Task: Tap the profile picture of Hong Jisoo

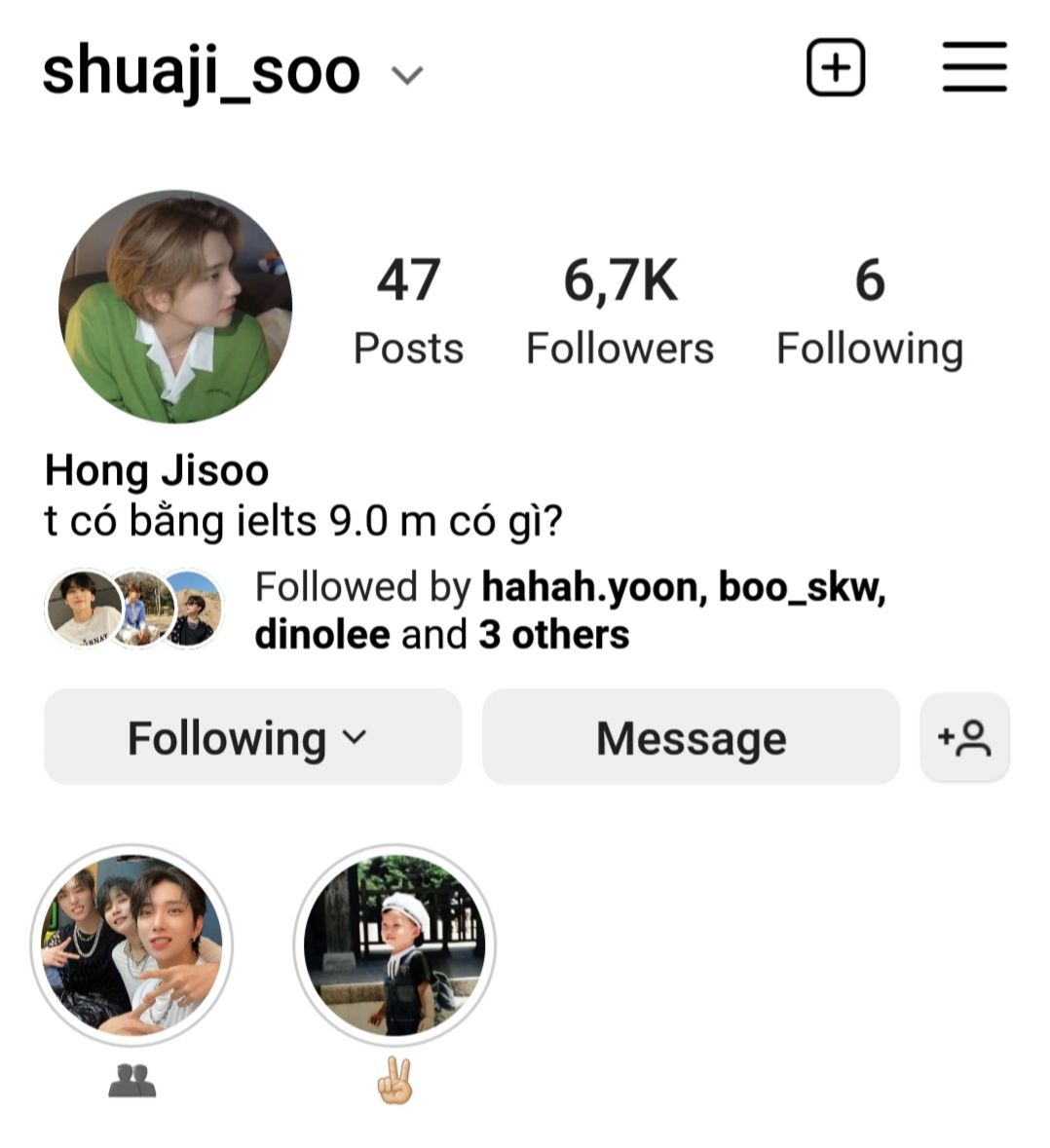Action: 175,307
